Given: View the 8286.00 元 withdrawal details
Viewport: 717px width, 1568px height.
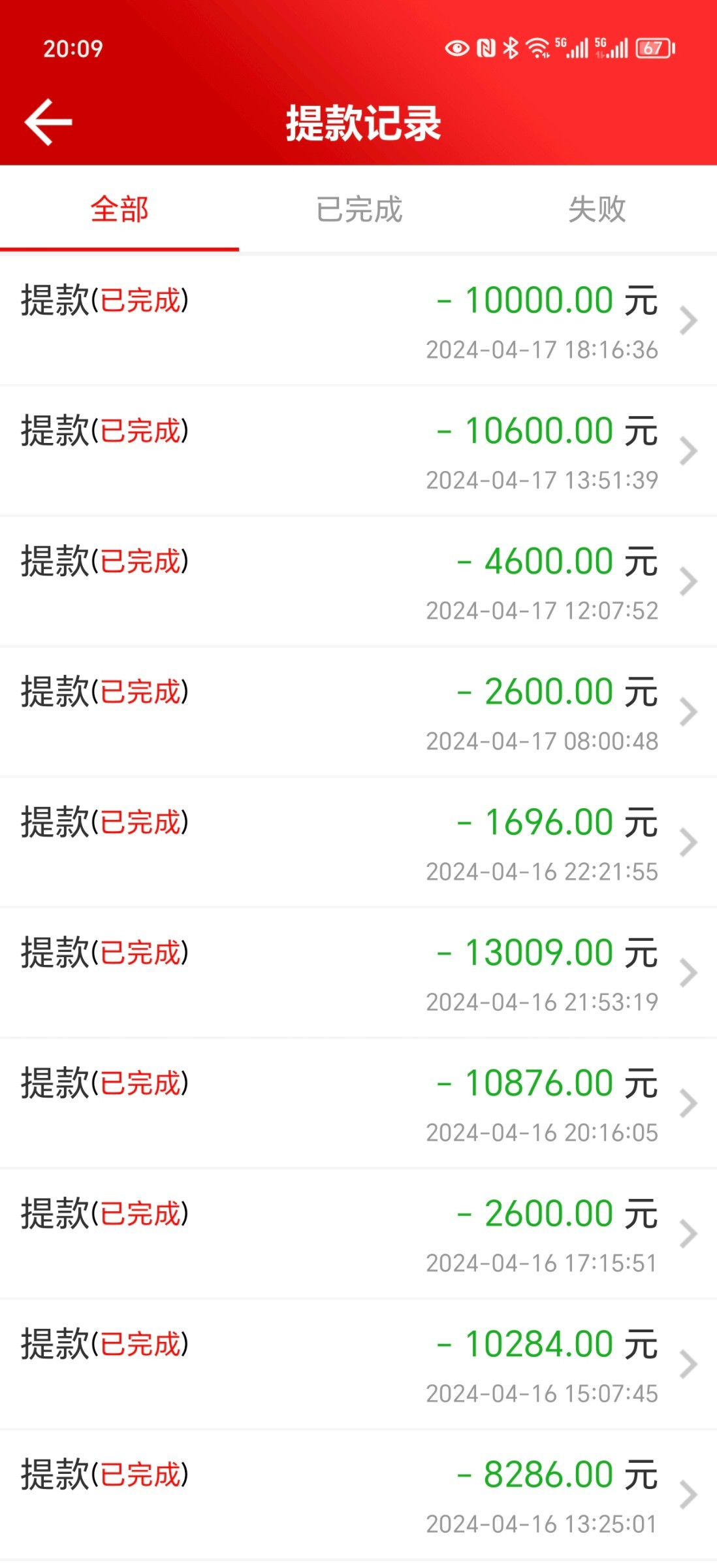Looking at the screenshot, I should [358, 1495].
